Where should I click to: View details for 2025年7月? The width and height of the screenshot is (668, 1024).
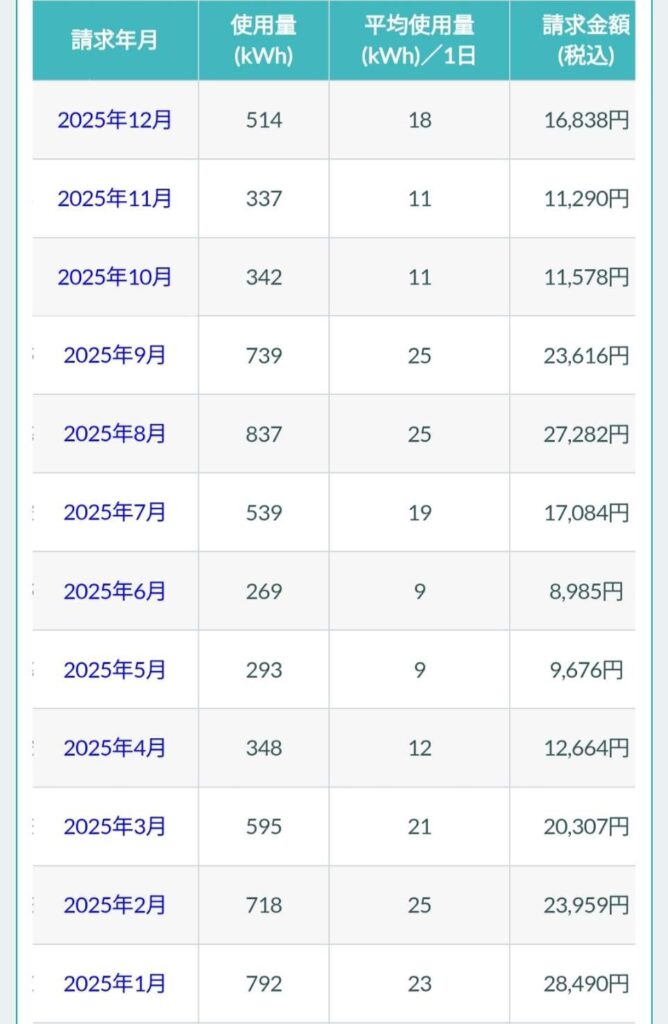click(x=114, y=512)
